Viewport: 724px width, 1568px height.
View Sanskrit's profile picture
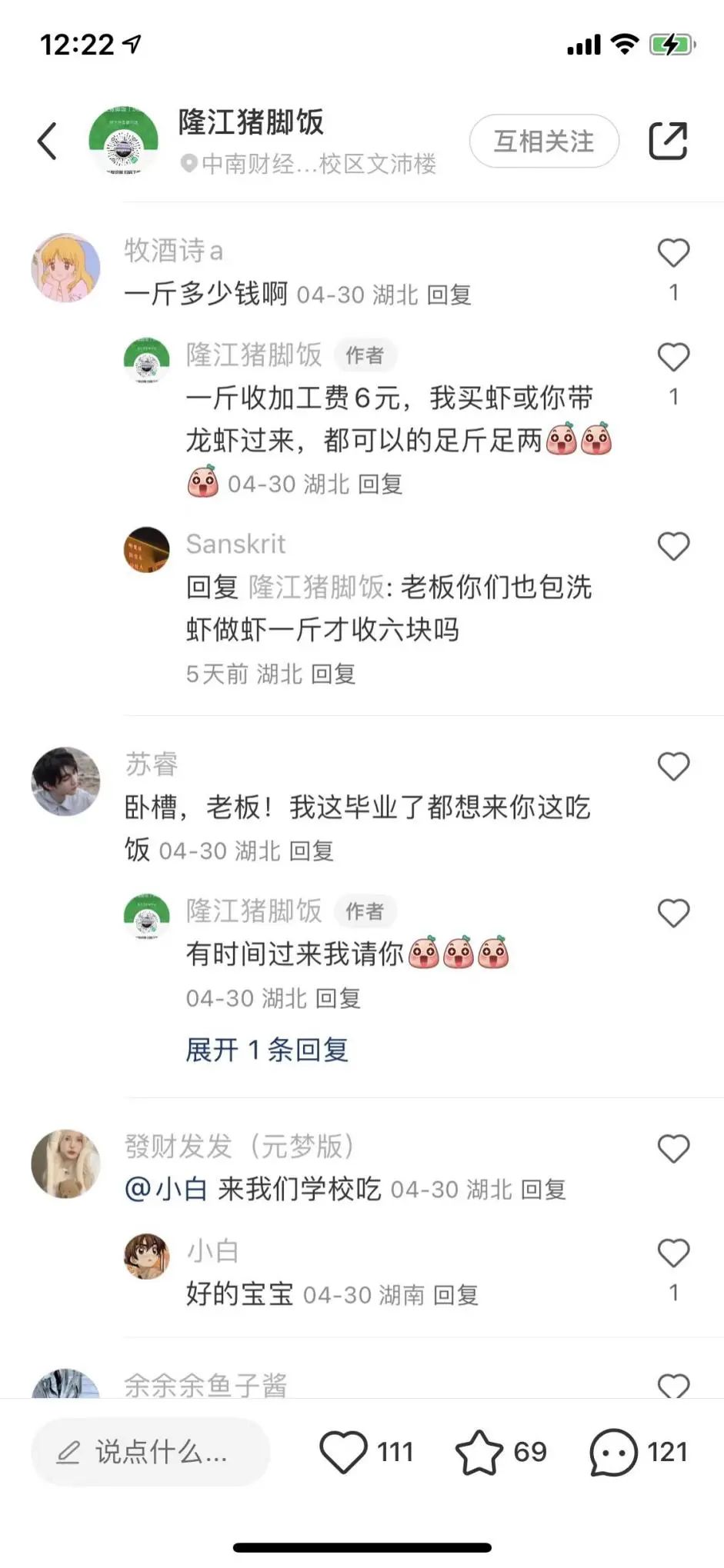pos(146,550)
